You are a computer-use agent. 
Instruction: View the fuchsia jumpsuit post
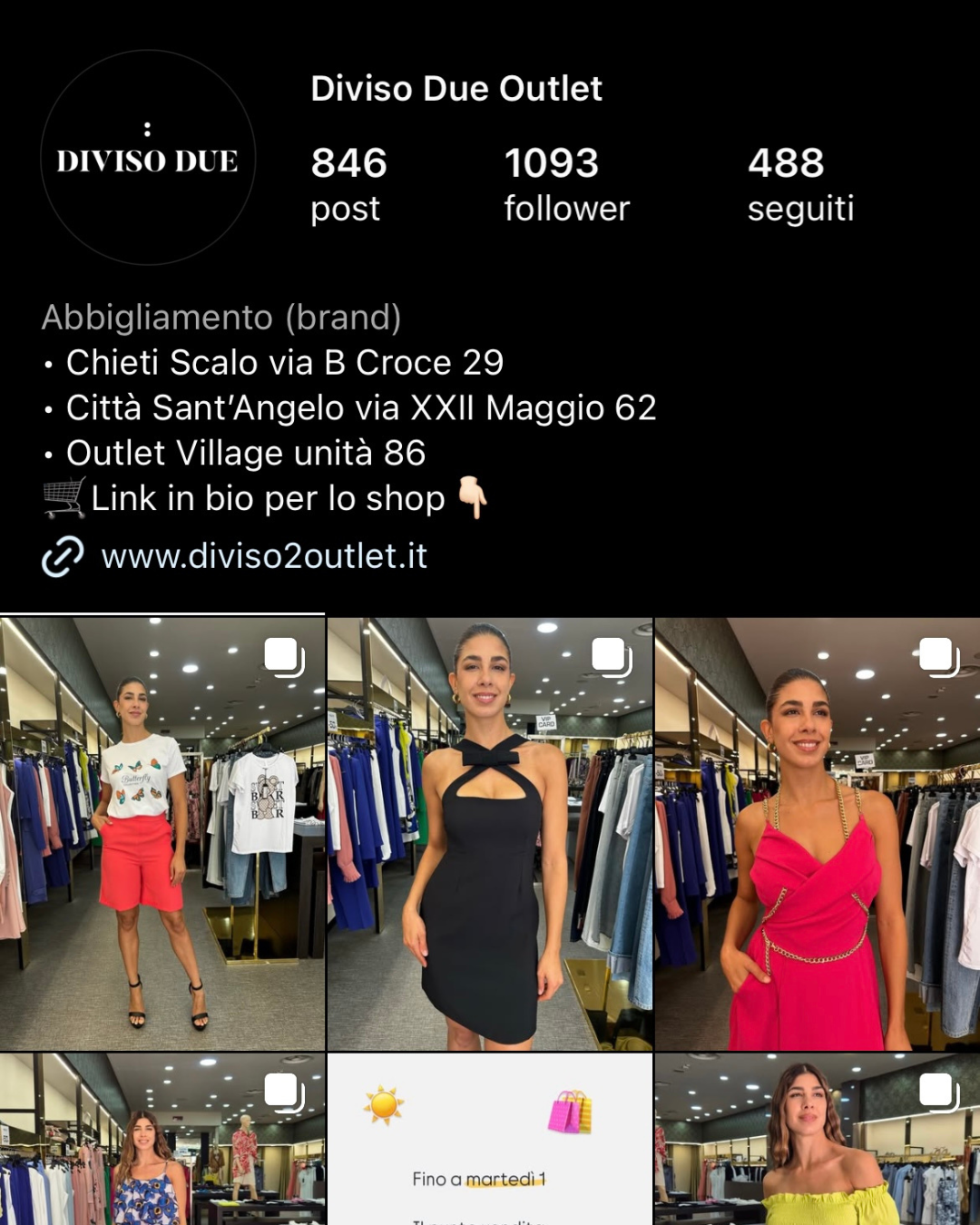click(x=817, y=833)
